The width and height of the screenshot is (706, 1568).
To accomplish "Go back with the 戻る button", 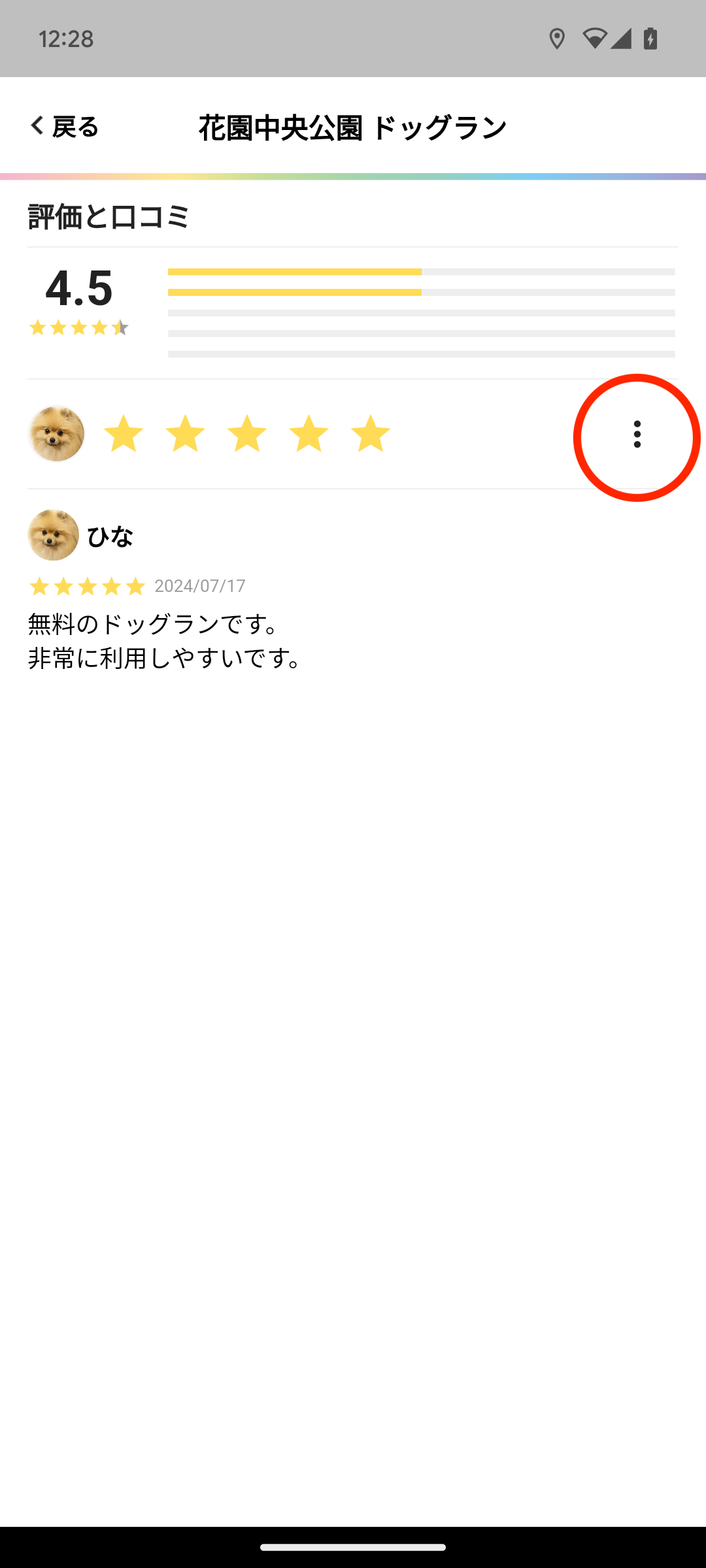I will click(64, 126).
